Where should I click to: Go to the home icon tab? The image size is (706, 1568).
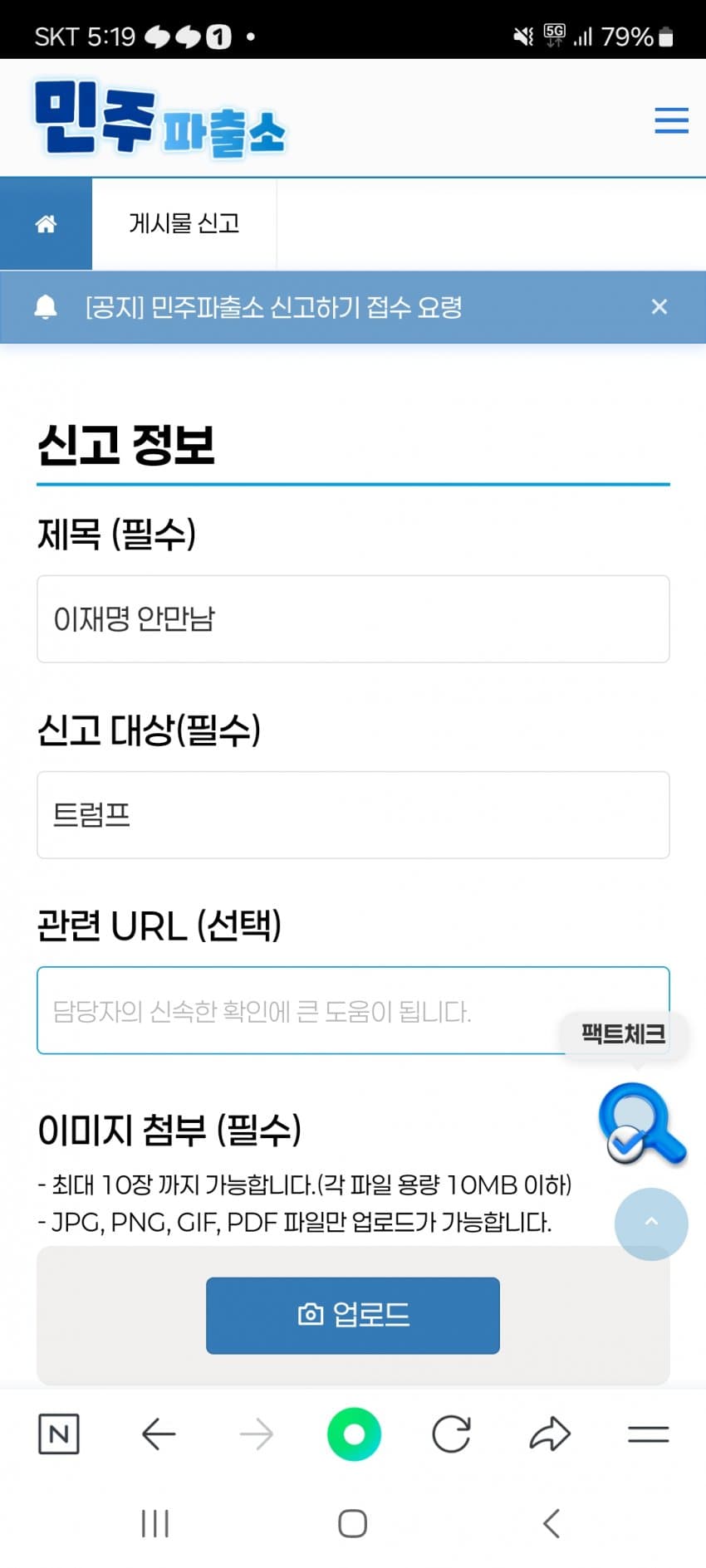pyautogui.click(x=46, y=223)
